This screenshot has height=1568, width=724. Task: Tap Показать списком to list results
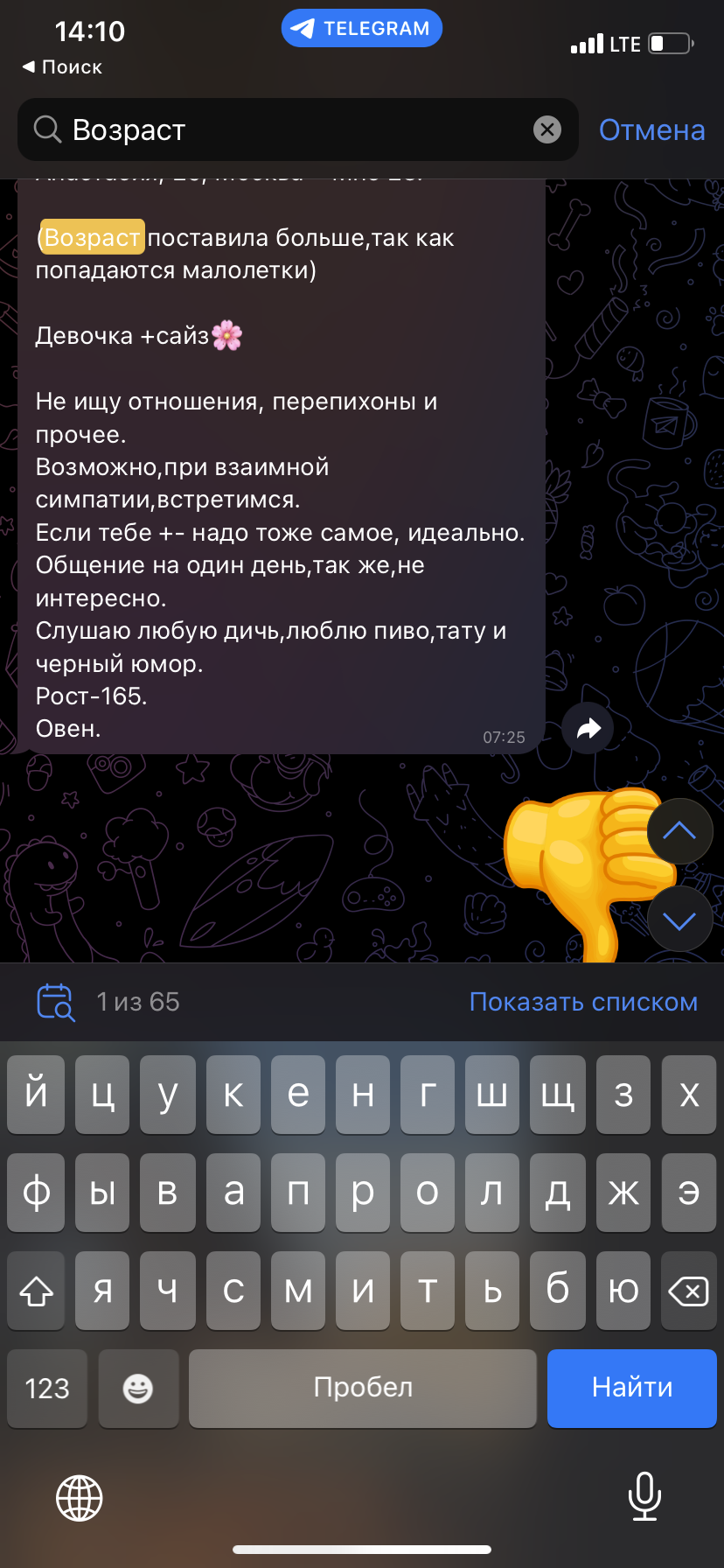(x=583, y=1002)
